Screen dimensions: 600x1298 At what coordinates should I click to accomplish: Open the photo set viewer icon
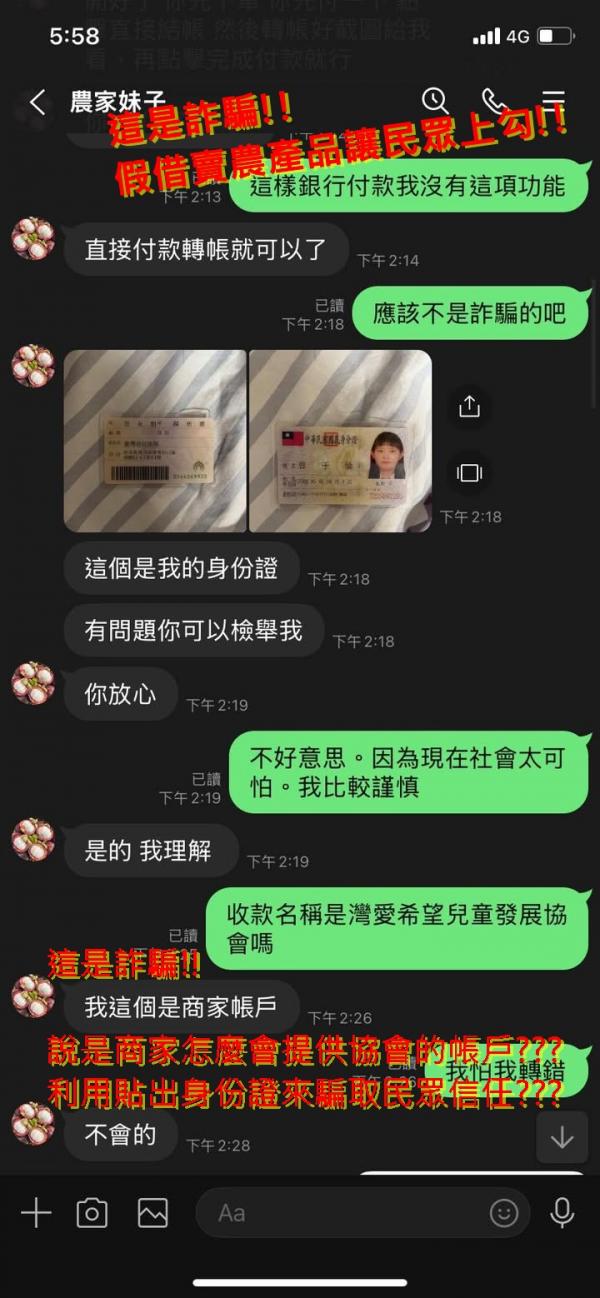pos(469,472)
